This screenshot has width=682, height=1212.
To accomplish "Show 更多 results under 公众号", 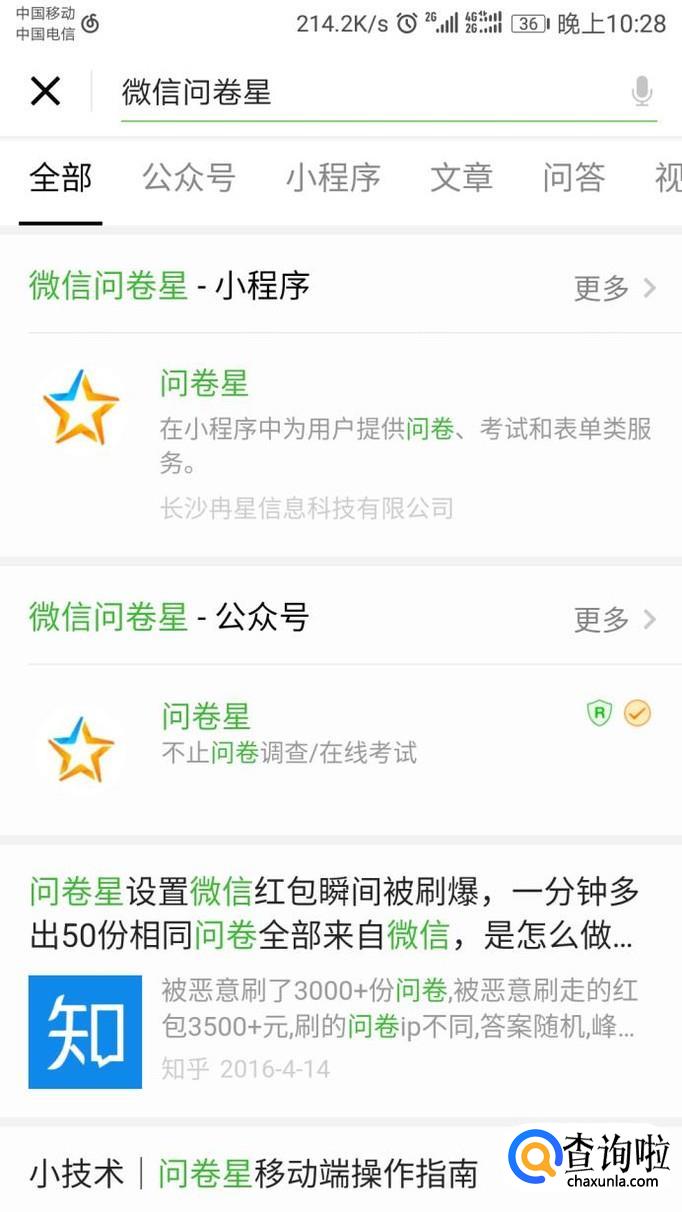I will 614,619.
